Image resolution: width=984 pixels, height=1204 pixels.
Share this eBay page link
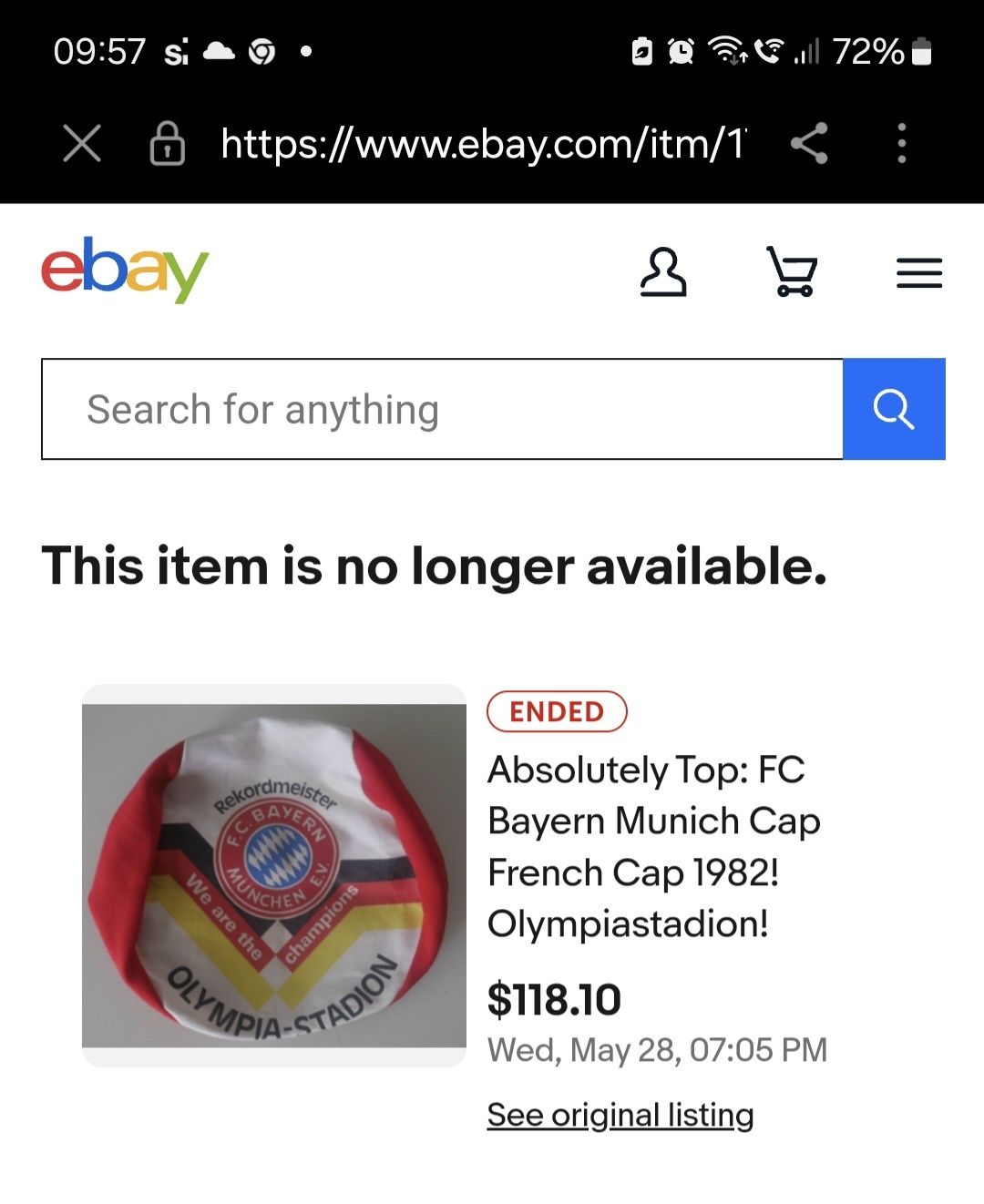pos(809,143)
